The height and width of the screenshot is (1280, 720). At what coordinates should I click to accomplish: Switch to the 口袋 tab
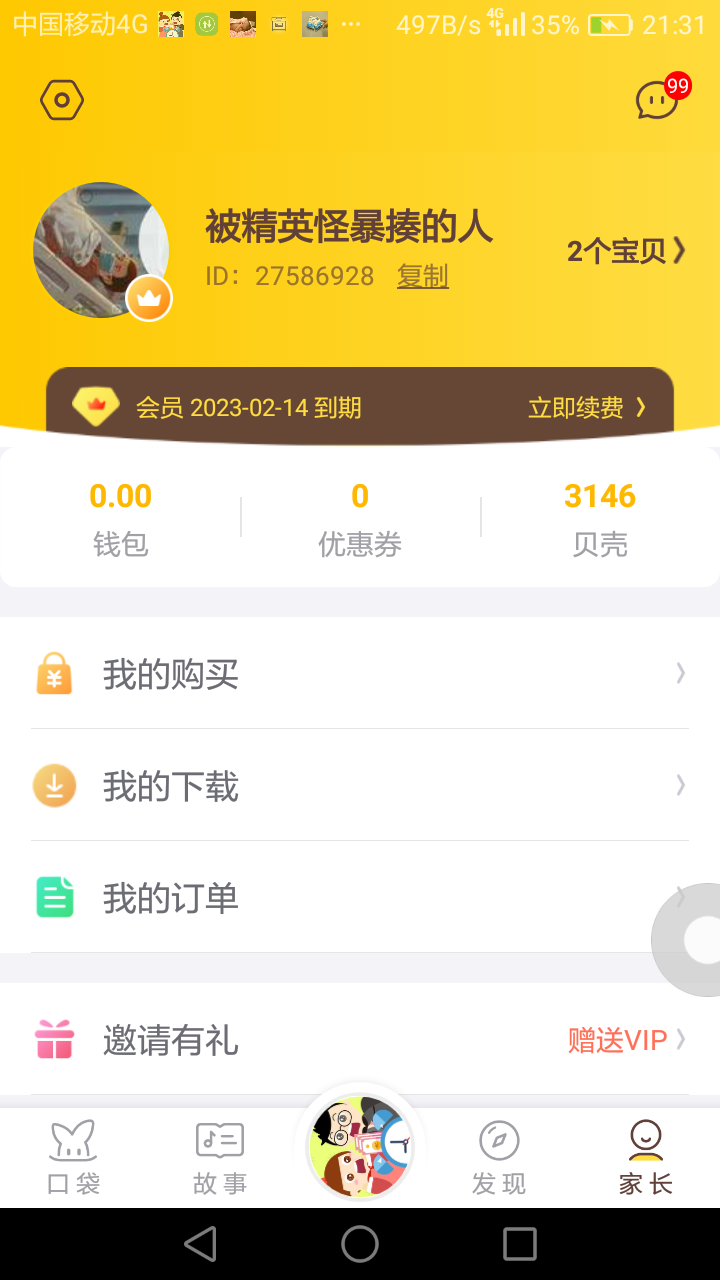pyautogui.click(x=74, y=1158)
